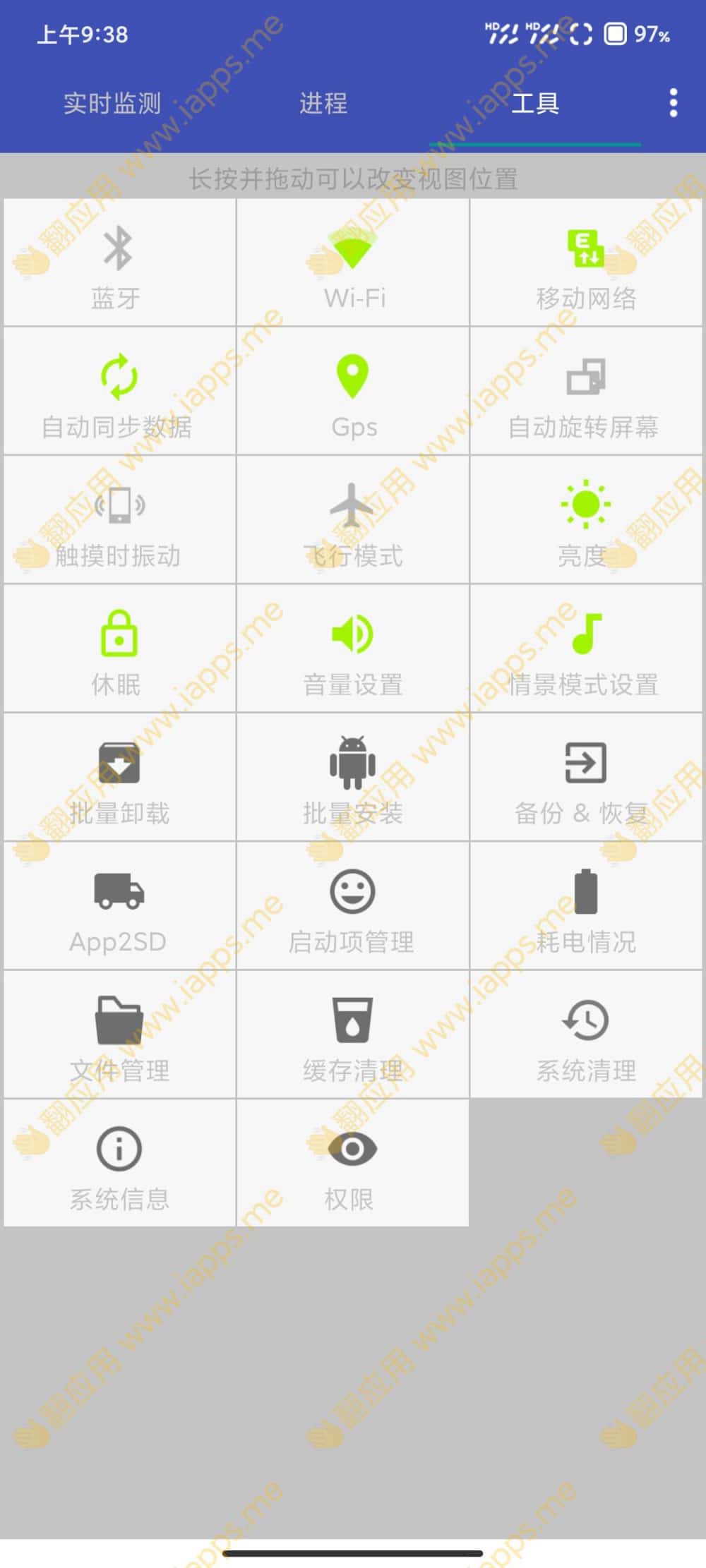Toggle 自动同步数据
The height and width of the screenshot is (1568, 706).
(x=119, y=392)
